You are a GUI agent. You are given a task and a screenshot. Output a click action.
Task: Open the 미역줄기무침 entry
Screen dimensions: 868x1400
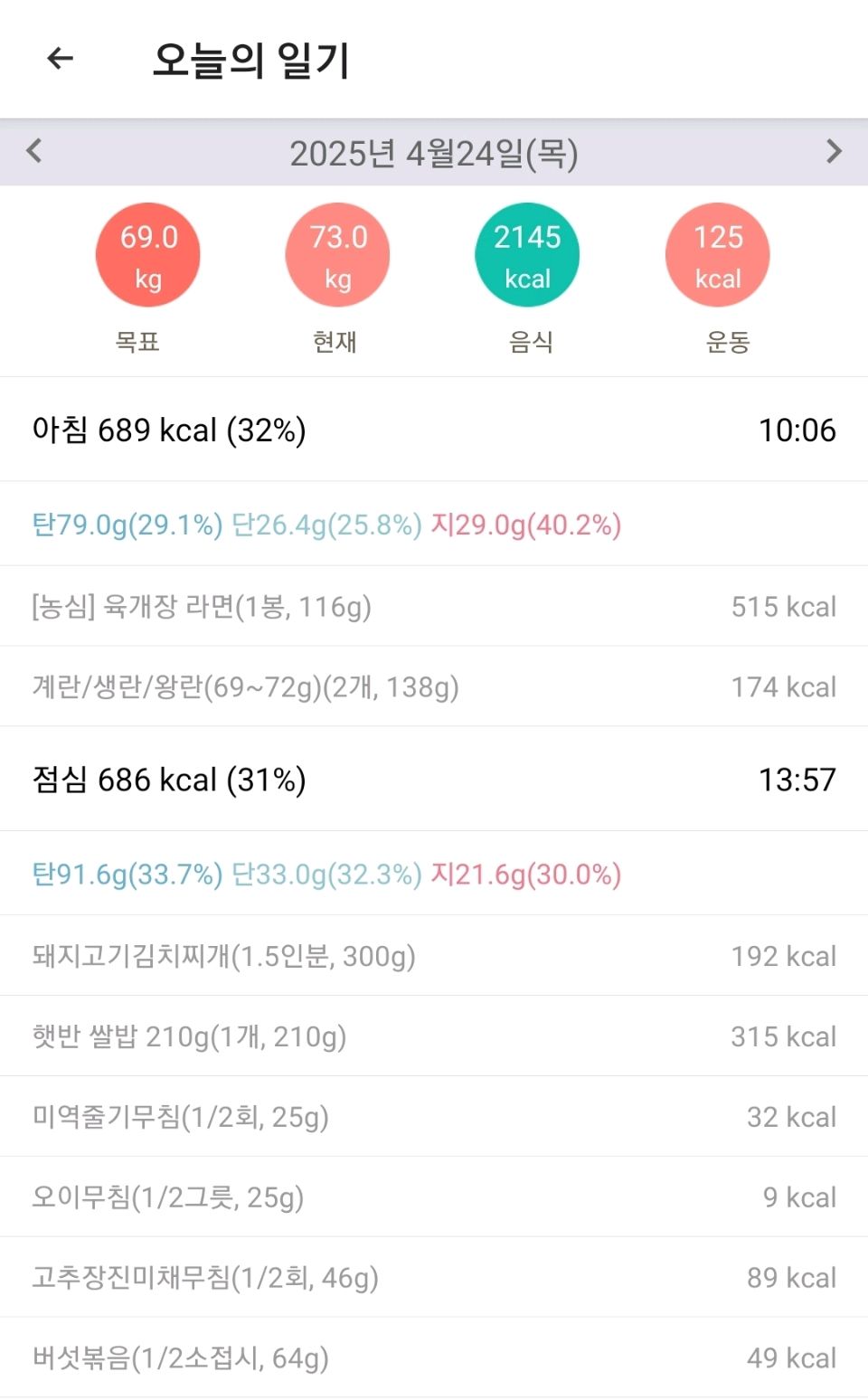tap(434, 1116)
